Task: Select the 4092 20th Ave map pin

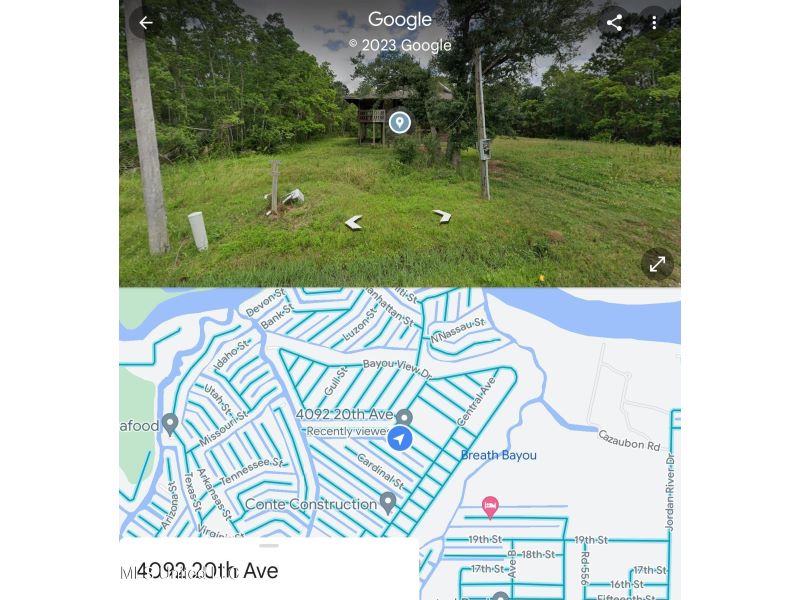Action: point(405,417)
